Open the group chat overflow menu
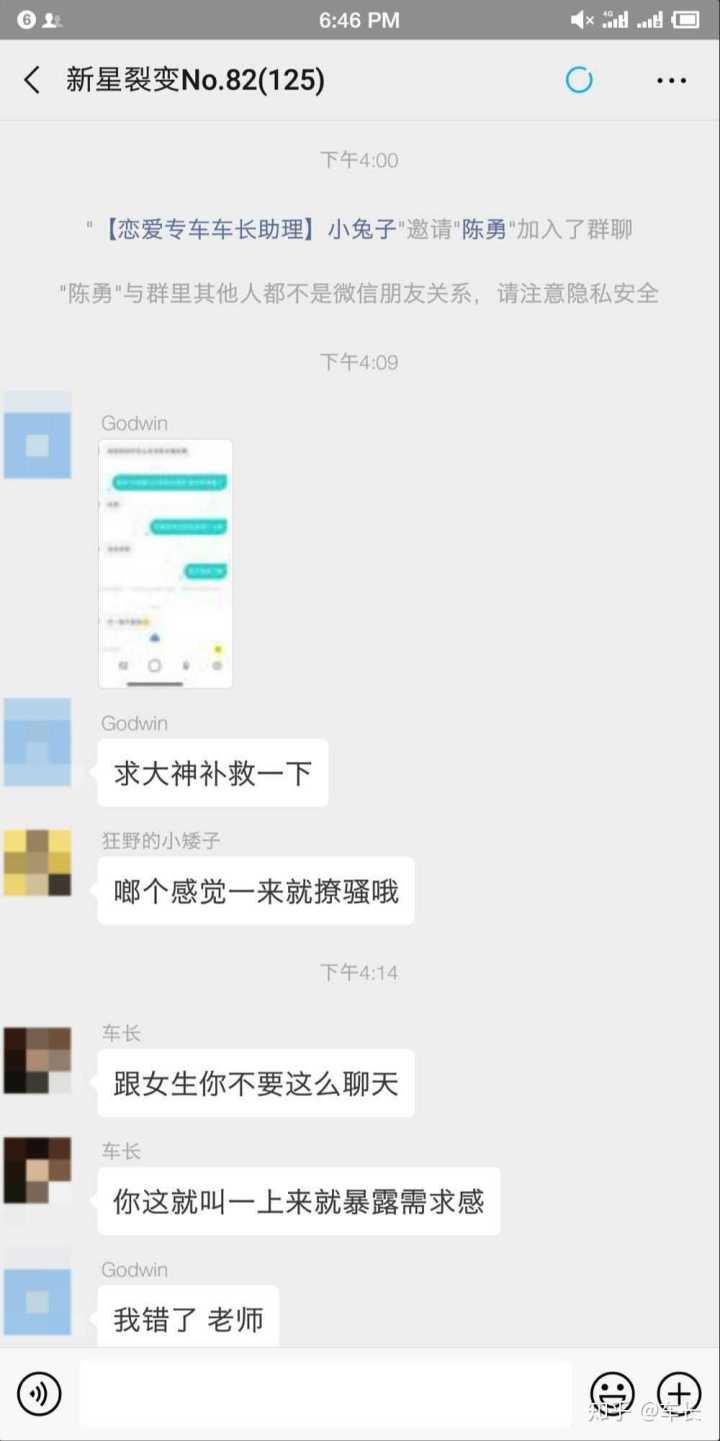 point(671,80)
